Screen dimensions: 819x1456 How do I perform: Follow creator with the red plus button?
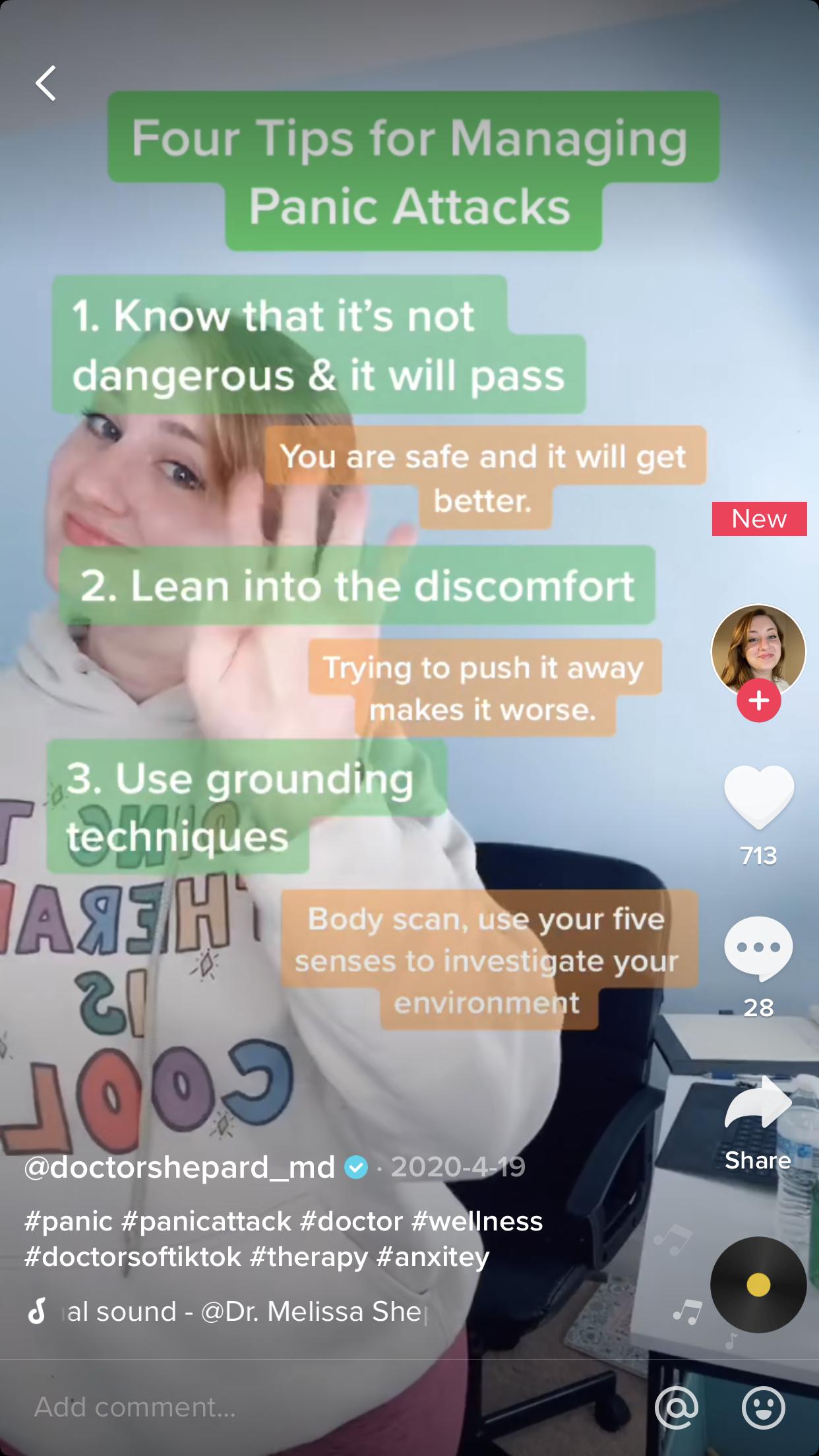pyautogui.click(x=758, y=700)
